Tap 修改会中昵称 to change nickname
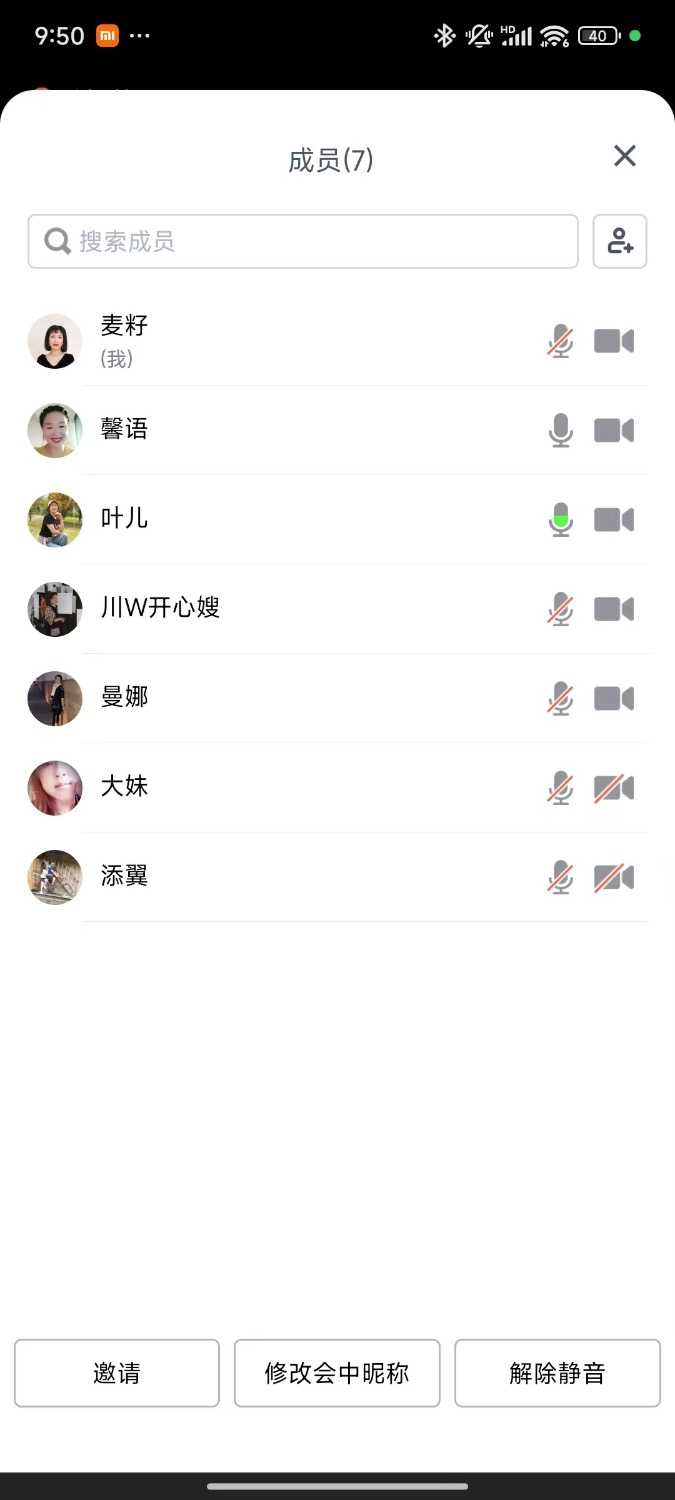 (337, 1373)
